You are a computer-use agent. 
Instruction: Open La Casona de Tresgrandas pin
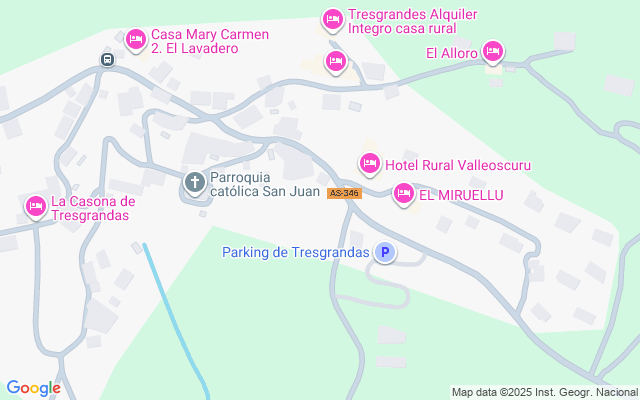[36, 207]
